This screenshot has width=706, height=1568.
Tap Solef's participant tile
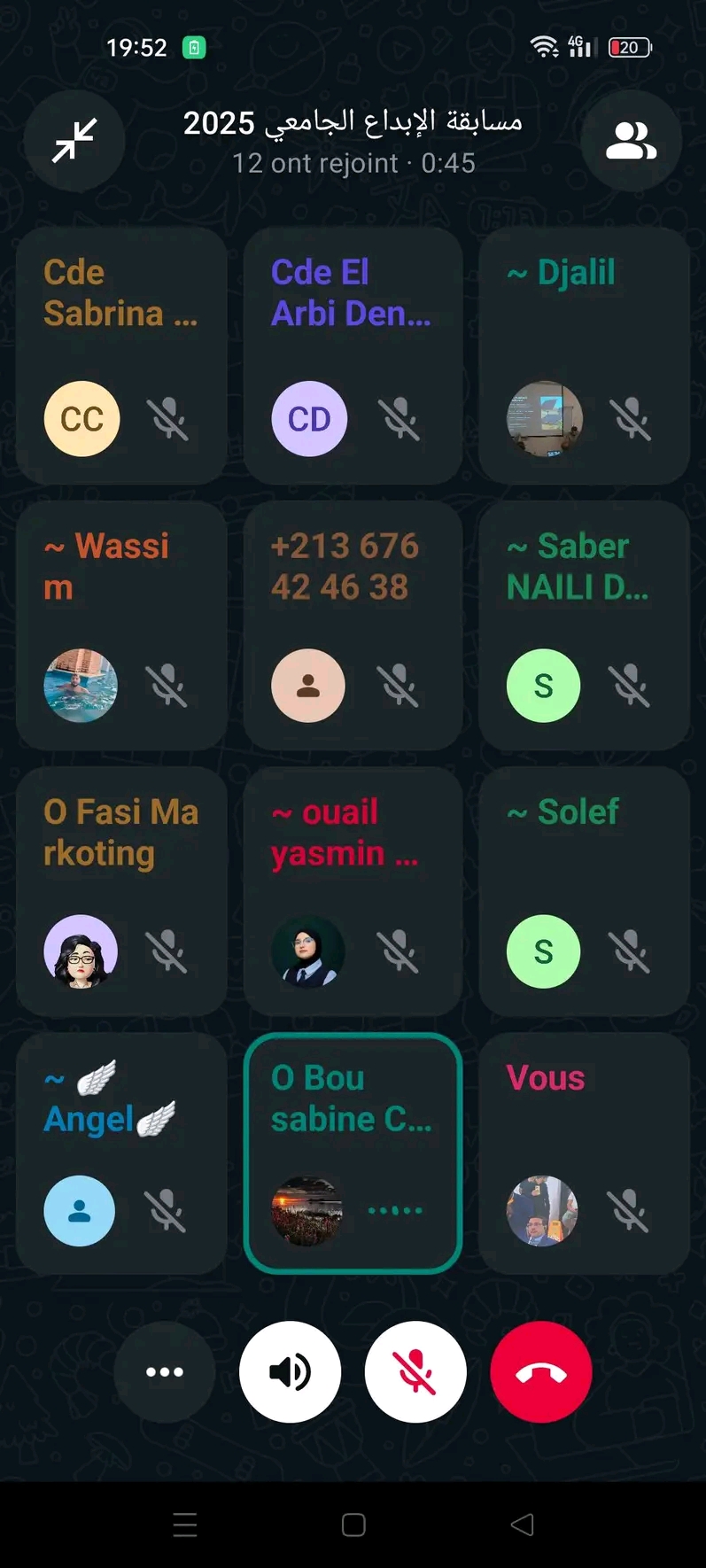click(584, 891)
